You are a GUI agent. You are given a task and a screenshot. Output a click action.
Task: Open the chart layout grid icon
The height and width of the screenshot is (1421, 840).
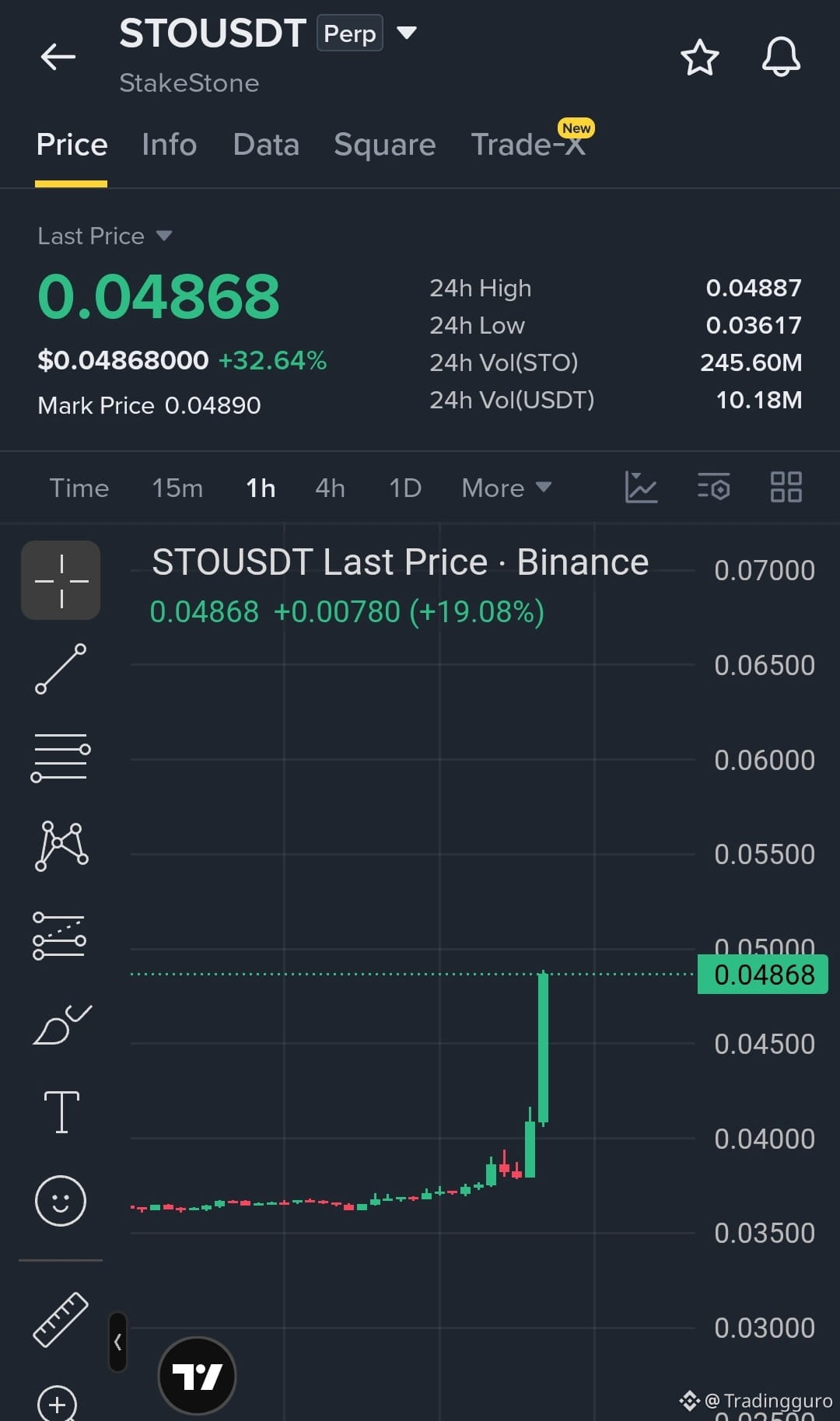click(x=786, y=487)
